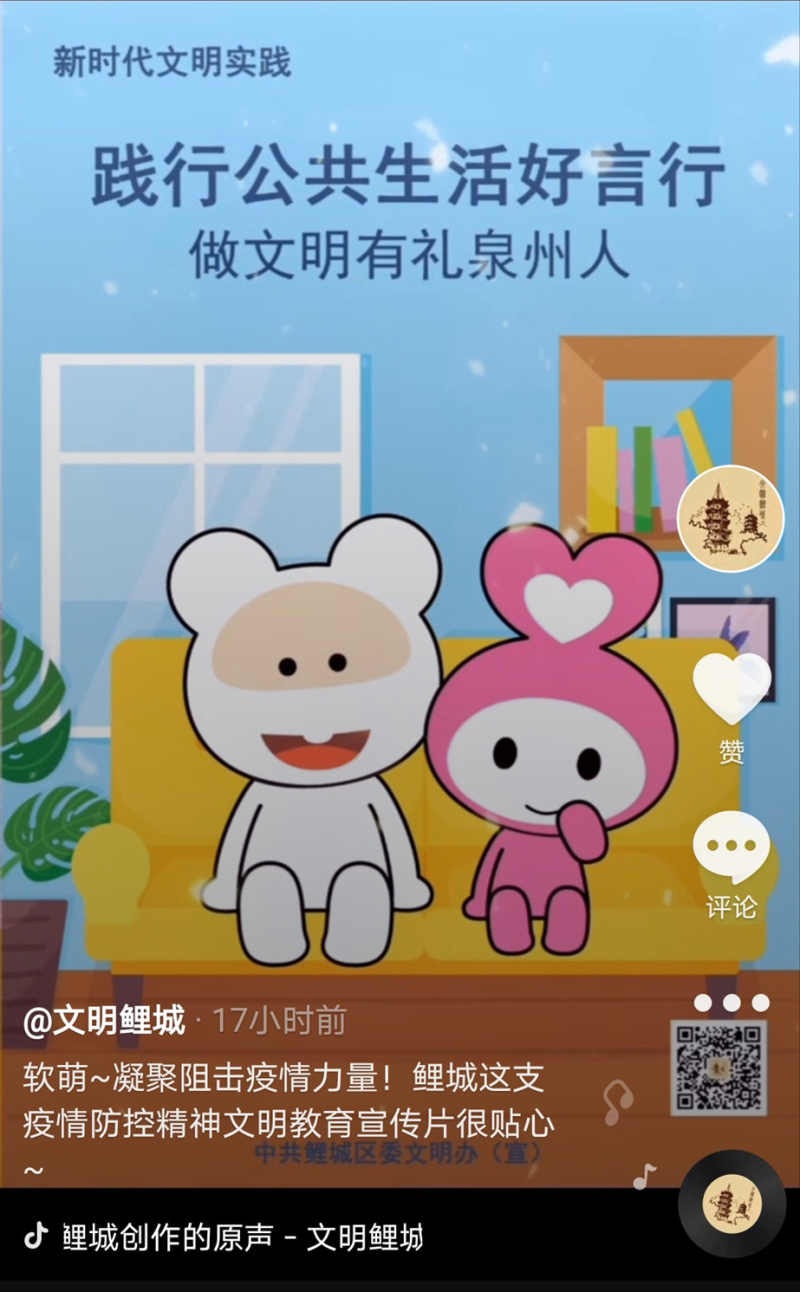
Task: Like this video with the heart icon
Action: 731,689
